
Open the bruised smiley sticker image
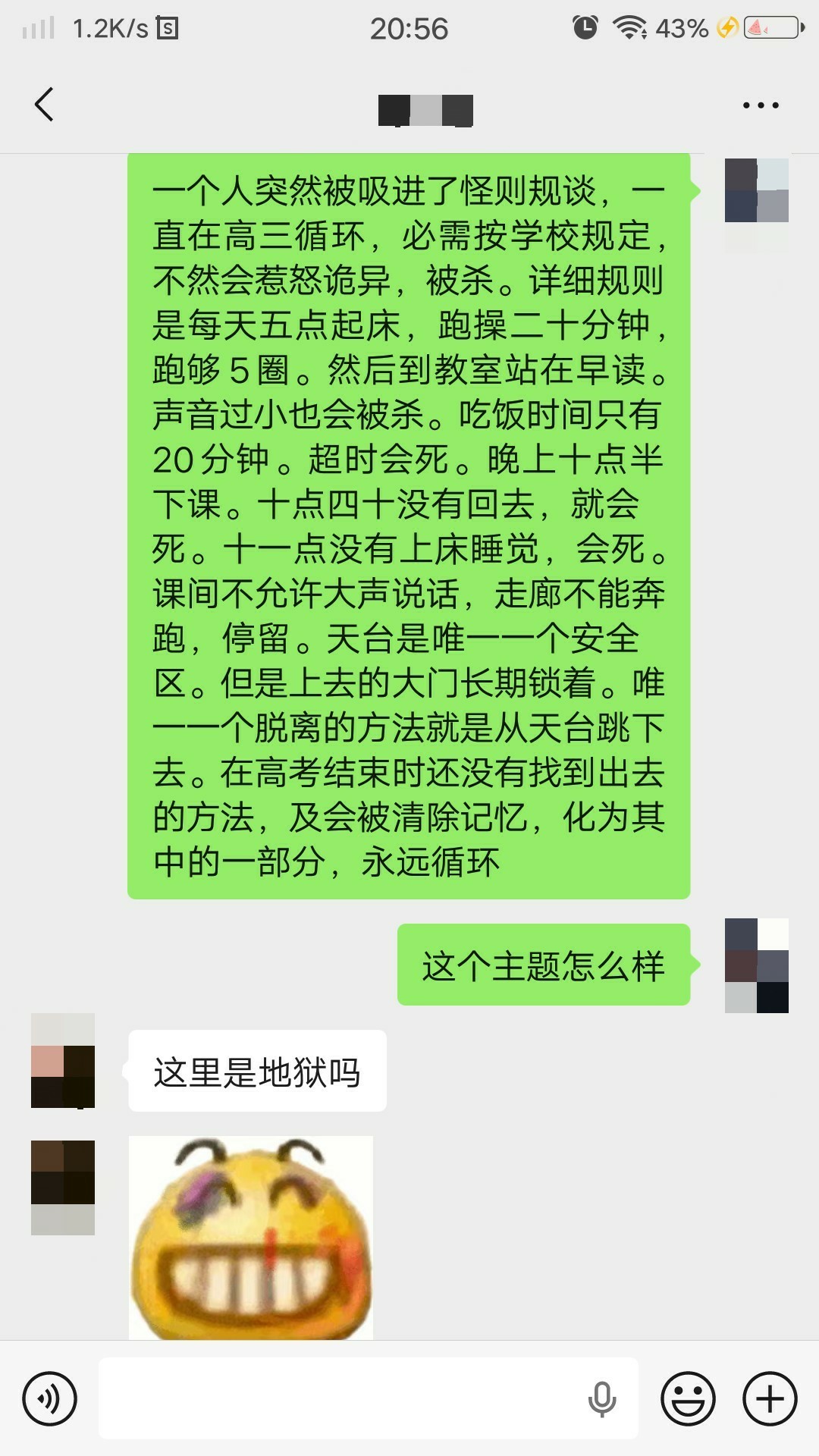(x=251, y=1238)
